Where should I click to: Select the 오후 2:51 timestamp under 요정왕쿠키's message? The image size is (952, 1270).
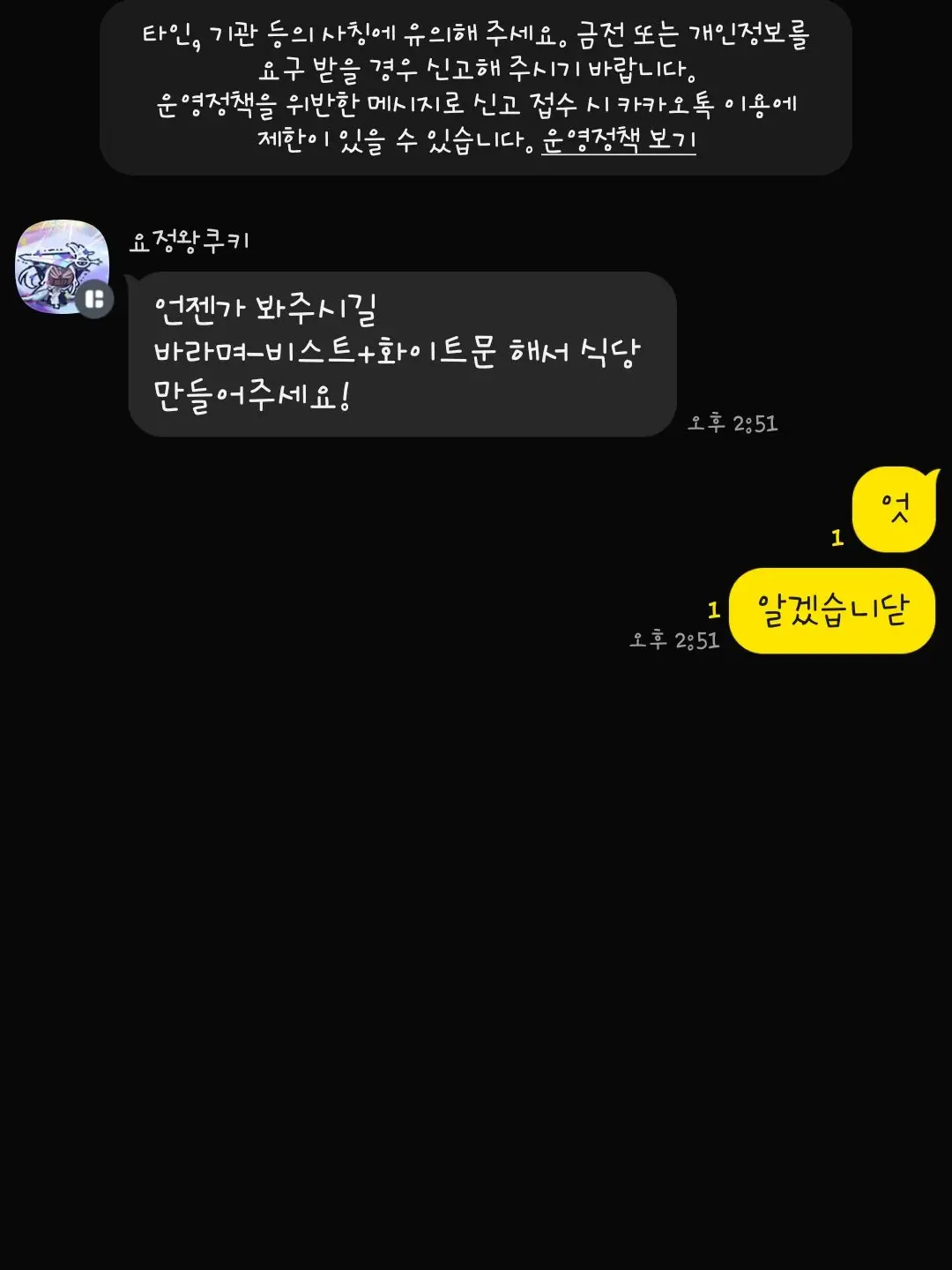point(733,423)
